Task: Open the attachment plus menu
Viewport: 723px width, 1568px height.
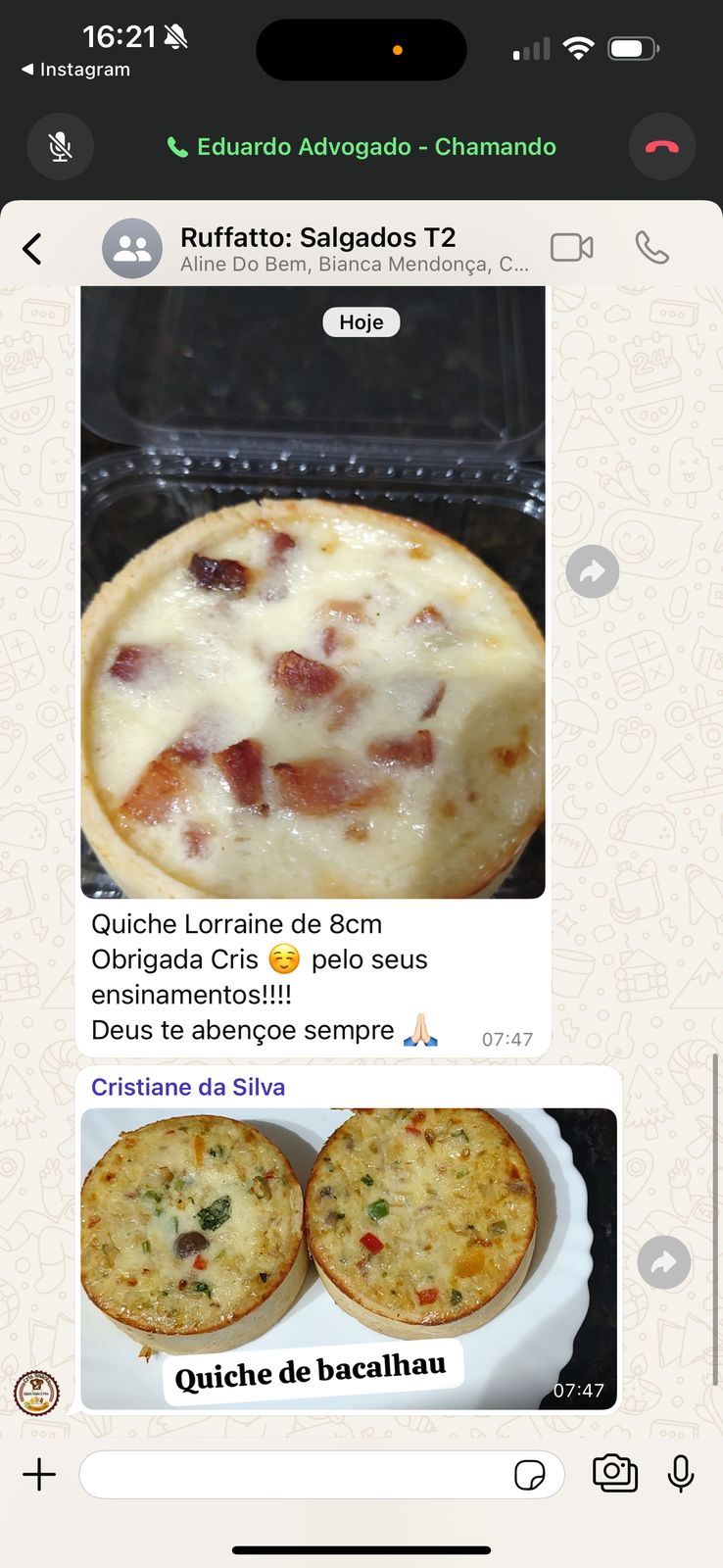Action: (x=39, y=1474)
